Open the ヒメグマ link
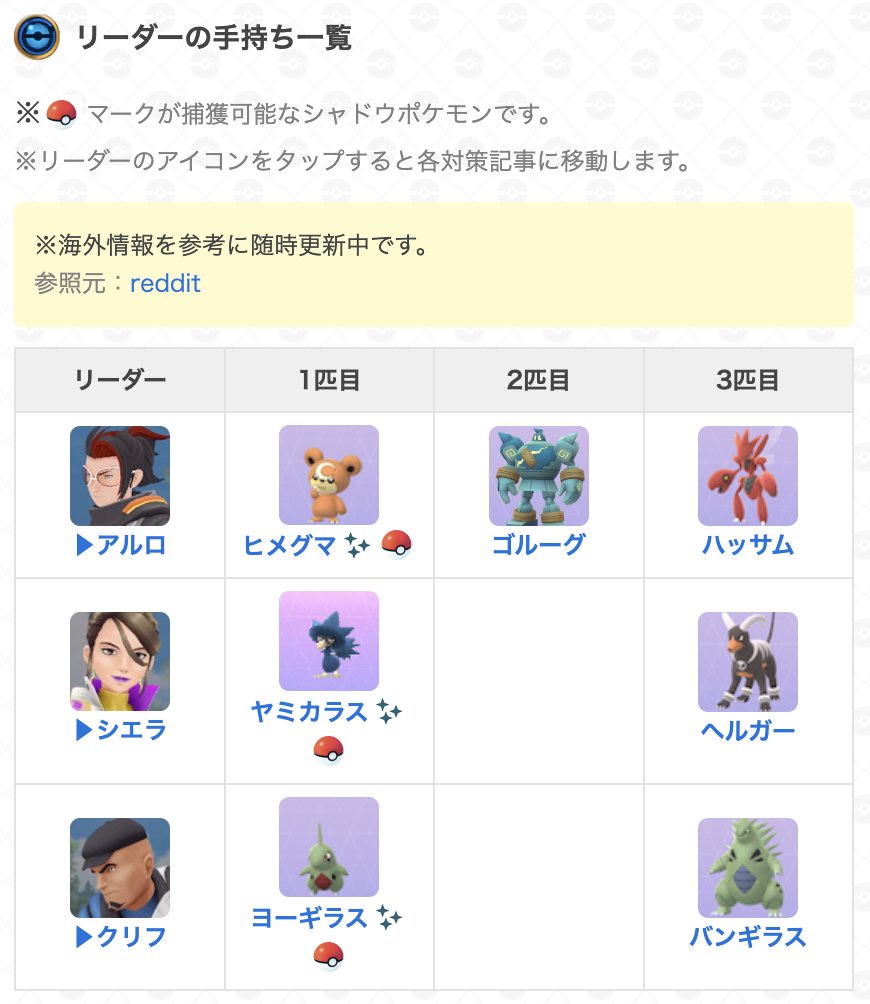 [290, 545]
